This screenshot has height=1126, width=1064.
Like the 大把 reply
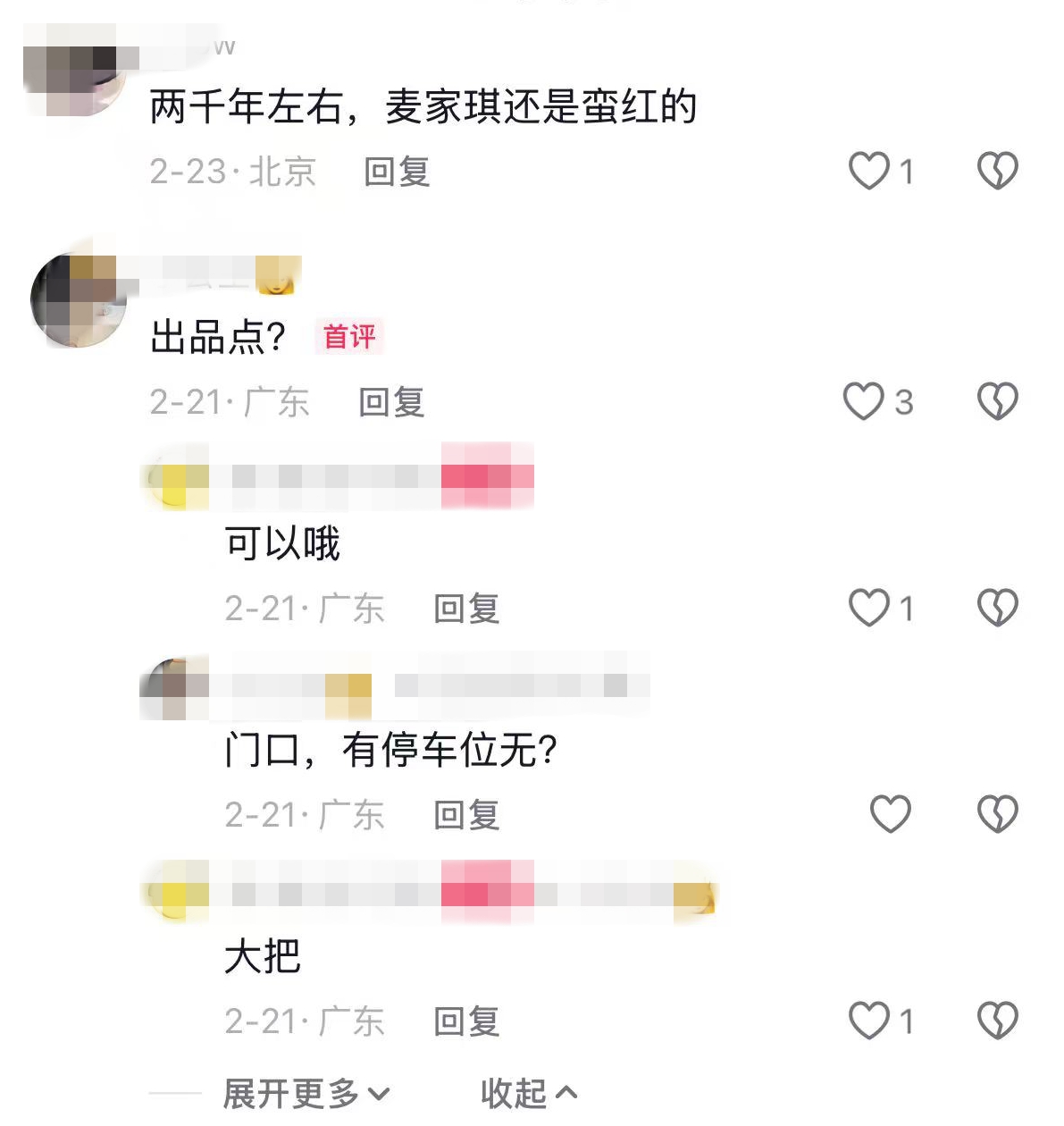(x=869, y=1021)
